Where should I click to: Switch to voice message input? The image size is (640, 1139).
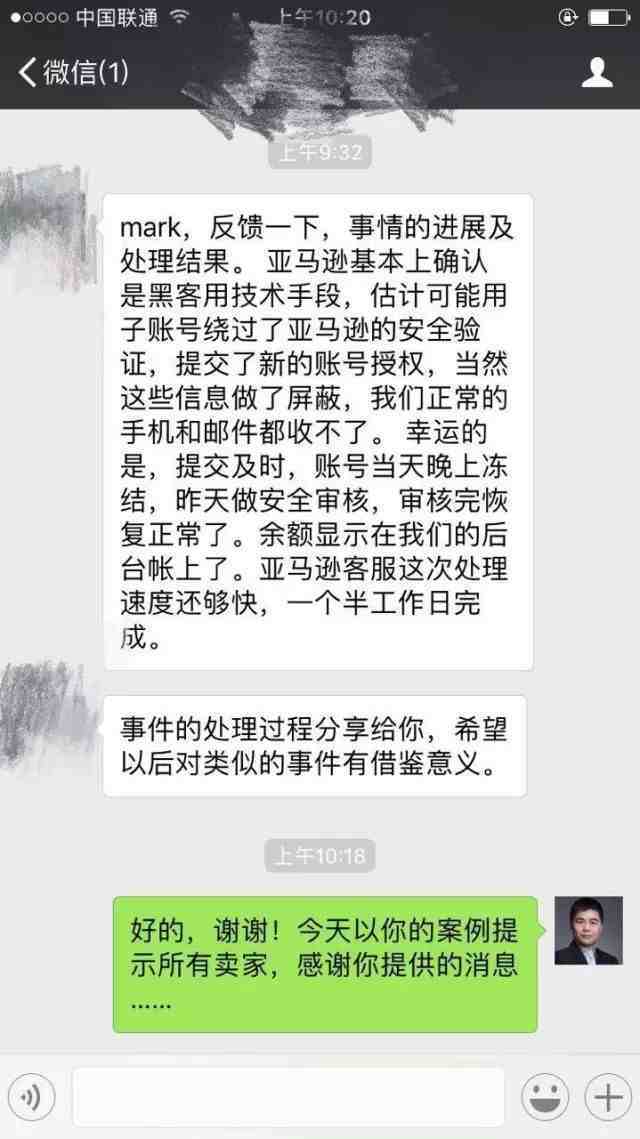(x=31, y=1098)
